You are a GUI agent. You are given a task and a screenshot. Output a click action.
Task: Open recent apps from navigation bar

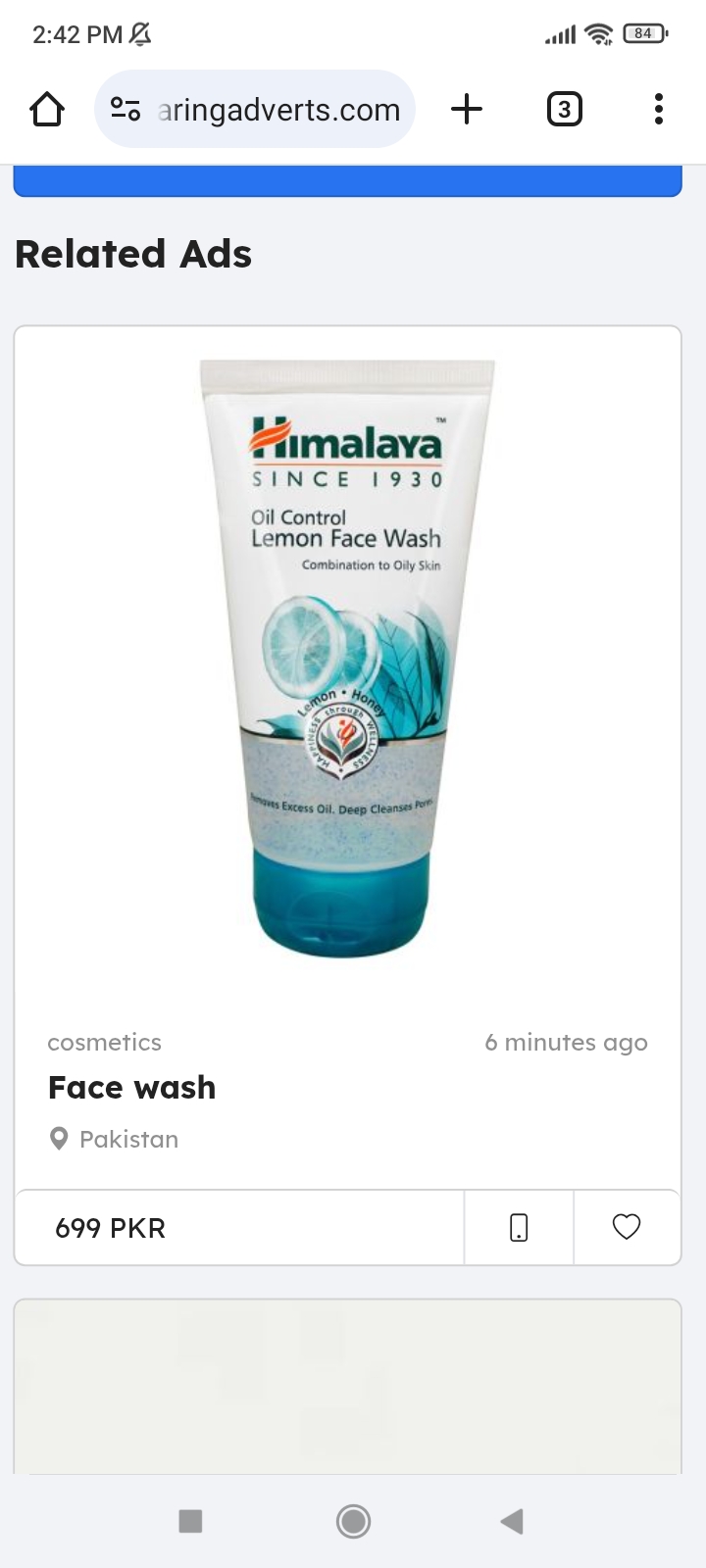tap(190, 1521)
